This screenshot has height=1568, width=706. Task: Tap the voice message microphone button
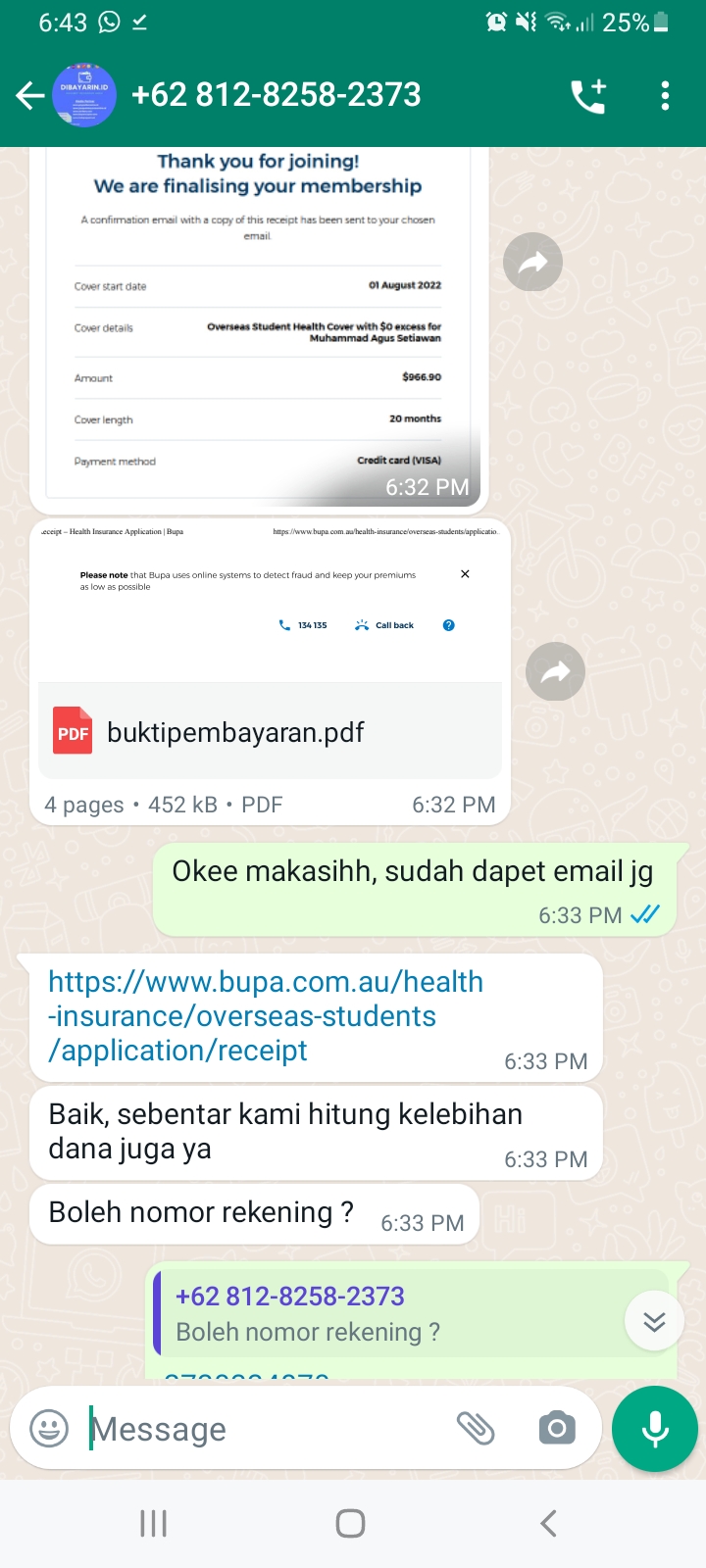pyautogui.click(x=655, y=1429)
